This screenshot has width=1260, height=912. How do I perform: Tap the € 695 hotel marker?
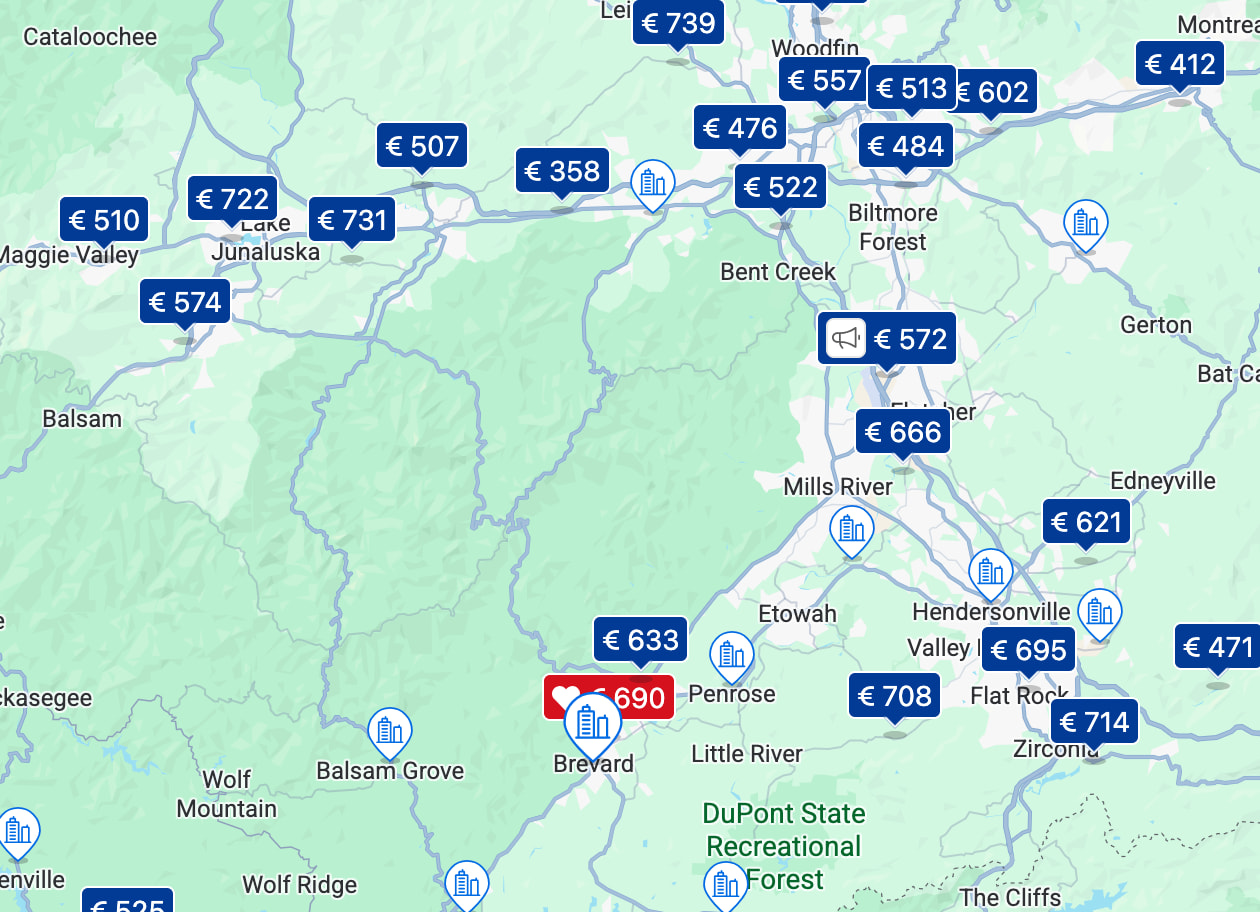click(1028, 651)
